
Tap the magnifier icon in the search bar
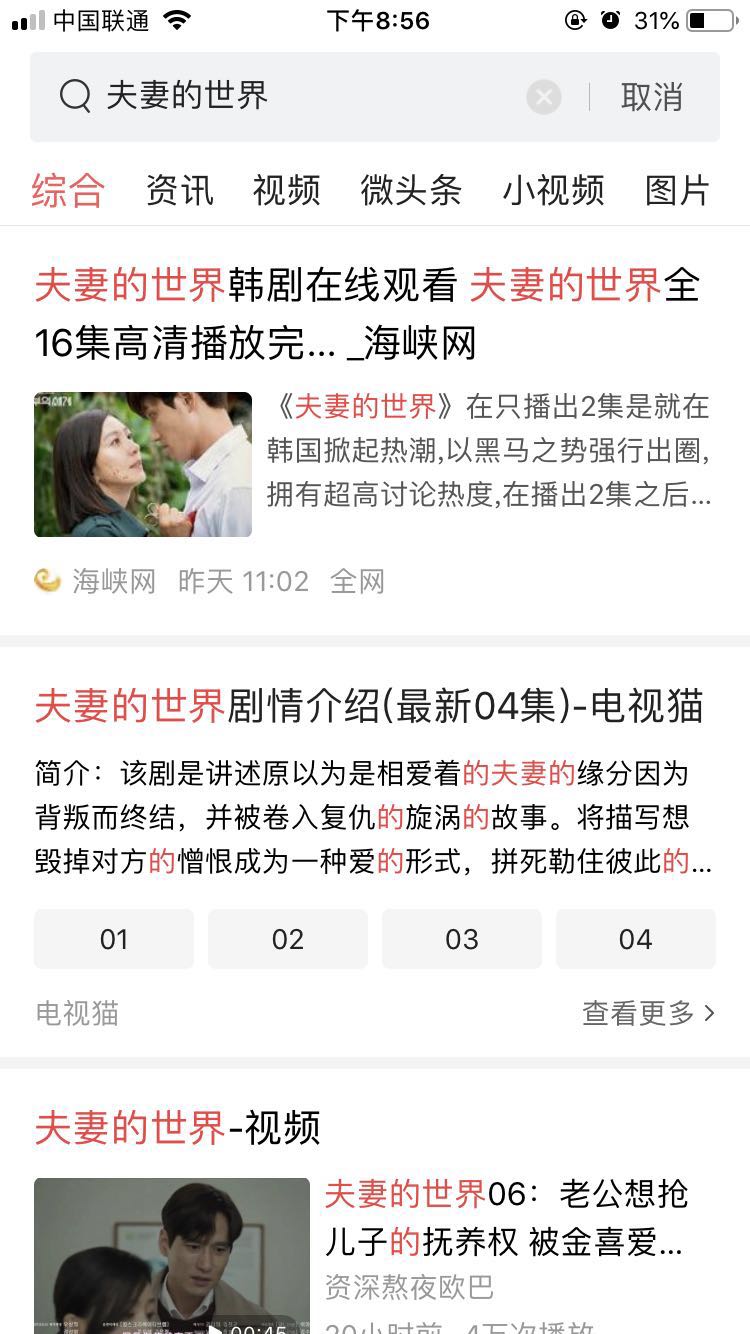pos(75,96)
